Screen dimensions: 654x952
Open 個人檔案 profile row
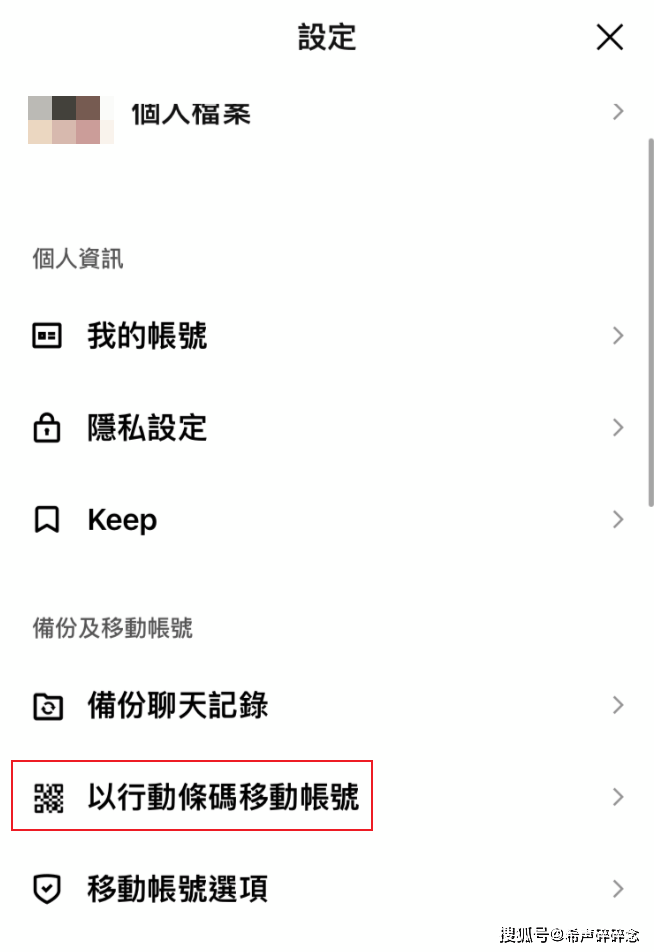pos(190,114)
